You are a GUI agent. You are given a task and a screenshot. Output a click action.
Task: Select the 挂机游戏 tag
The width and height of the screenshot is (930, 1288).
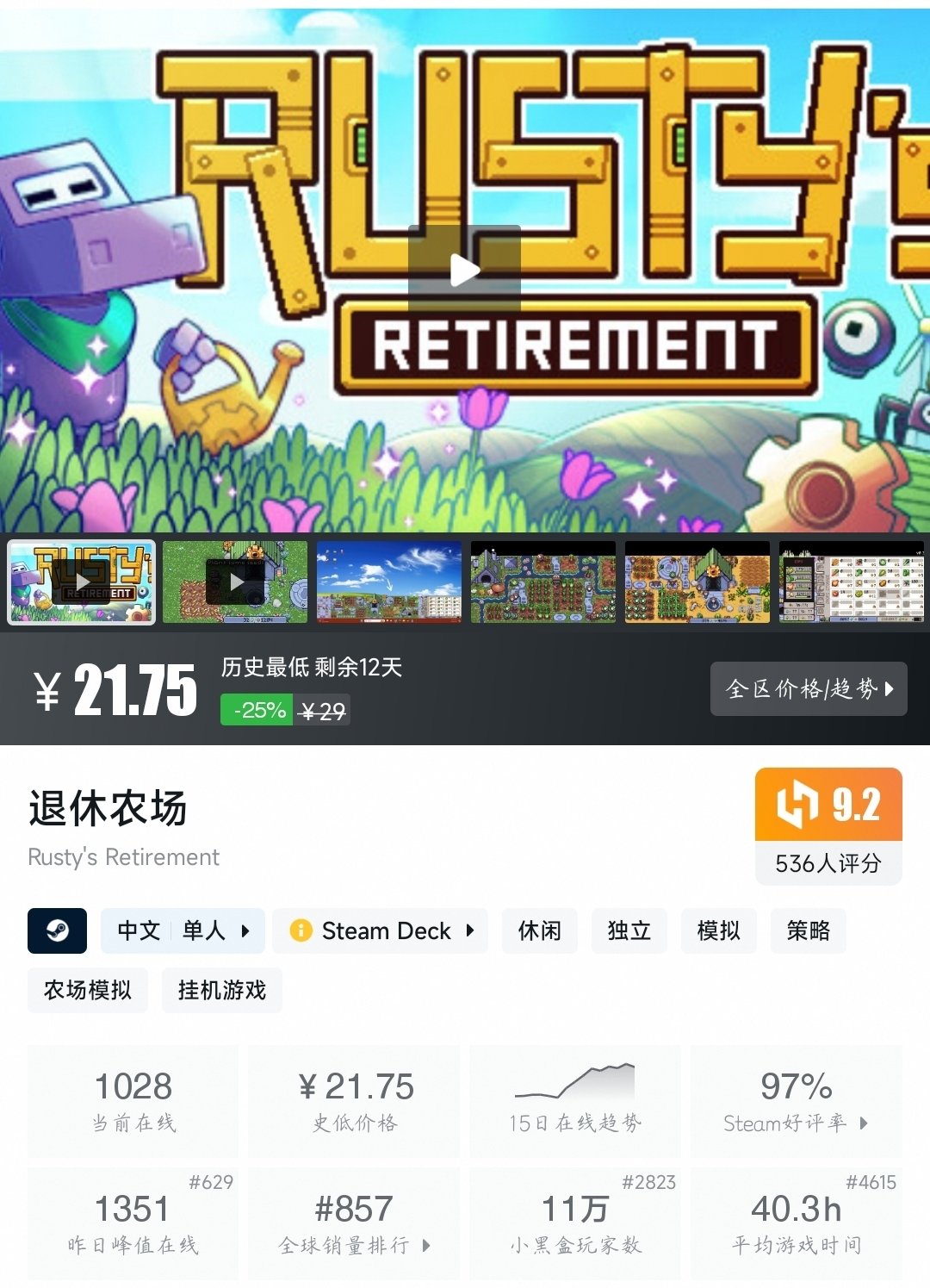pyautogui.click(x=222, y=990)
